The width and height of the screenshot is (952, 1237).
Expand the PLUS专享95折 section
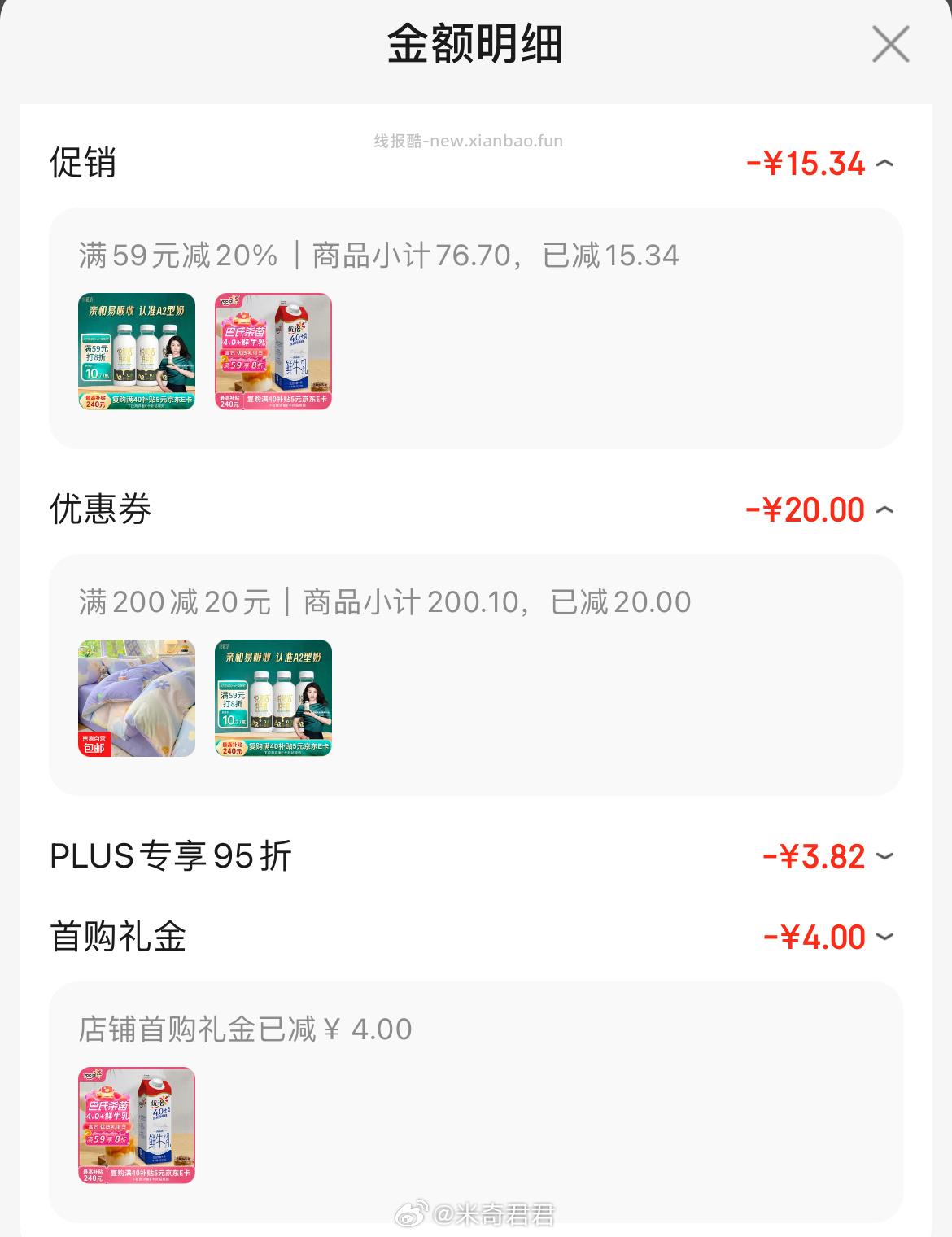coord(887,856)
